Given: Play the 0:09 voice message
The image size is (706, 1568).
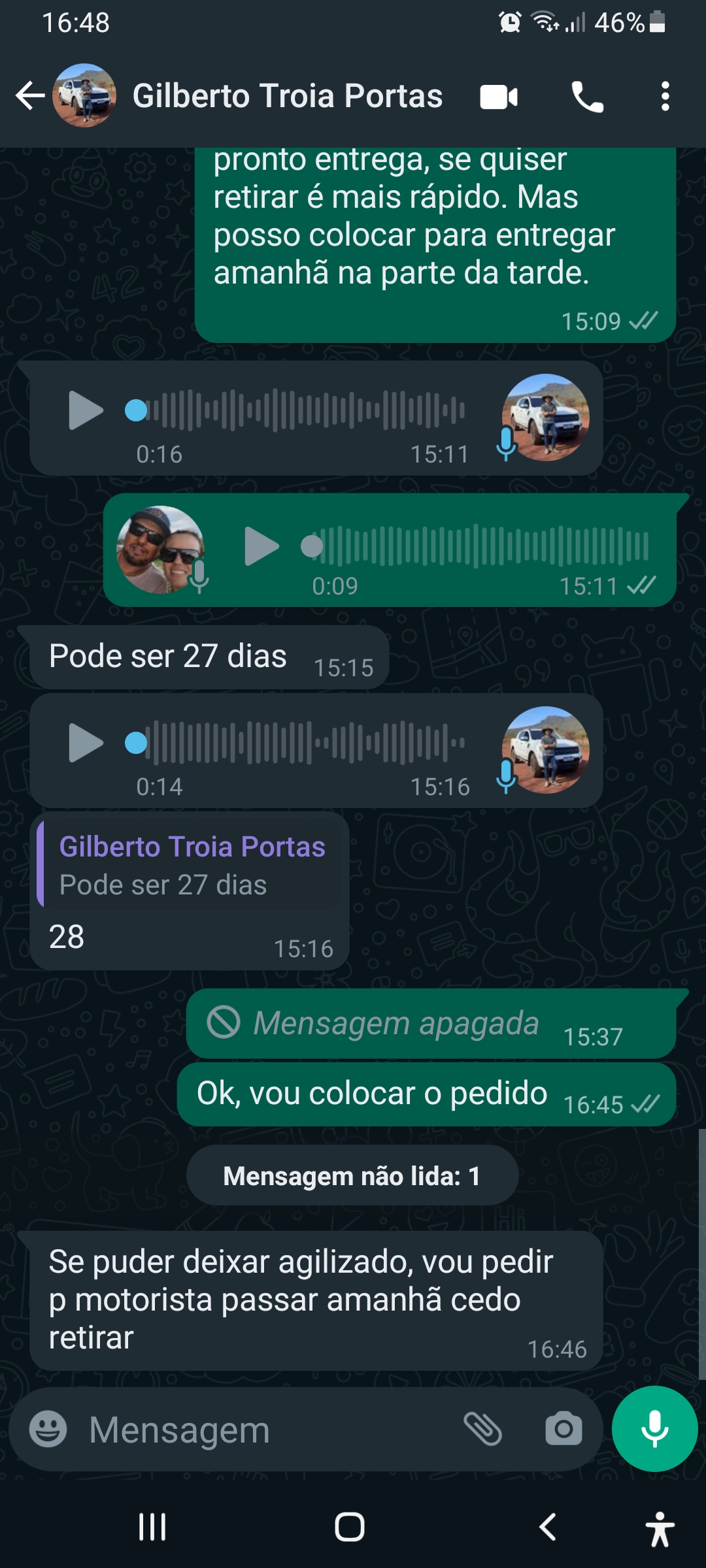Looking at the screenshot, I should [261, 546].
